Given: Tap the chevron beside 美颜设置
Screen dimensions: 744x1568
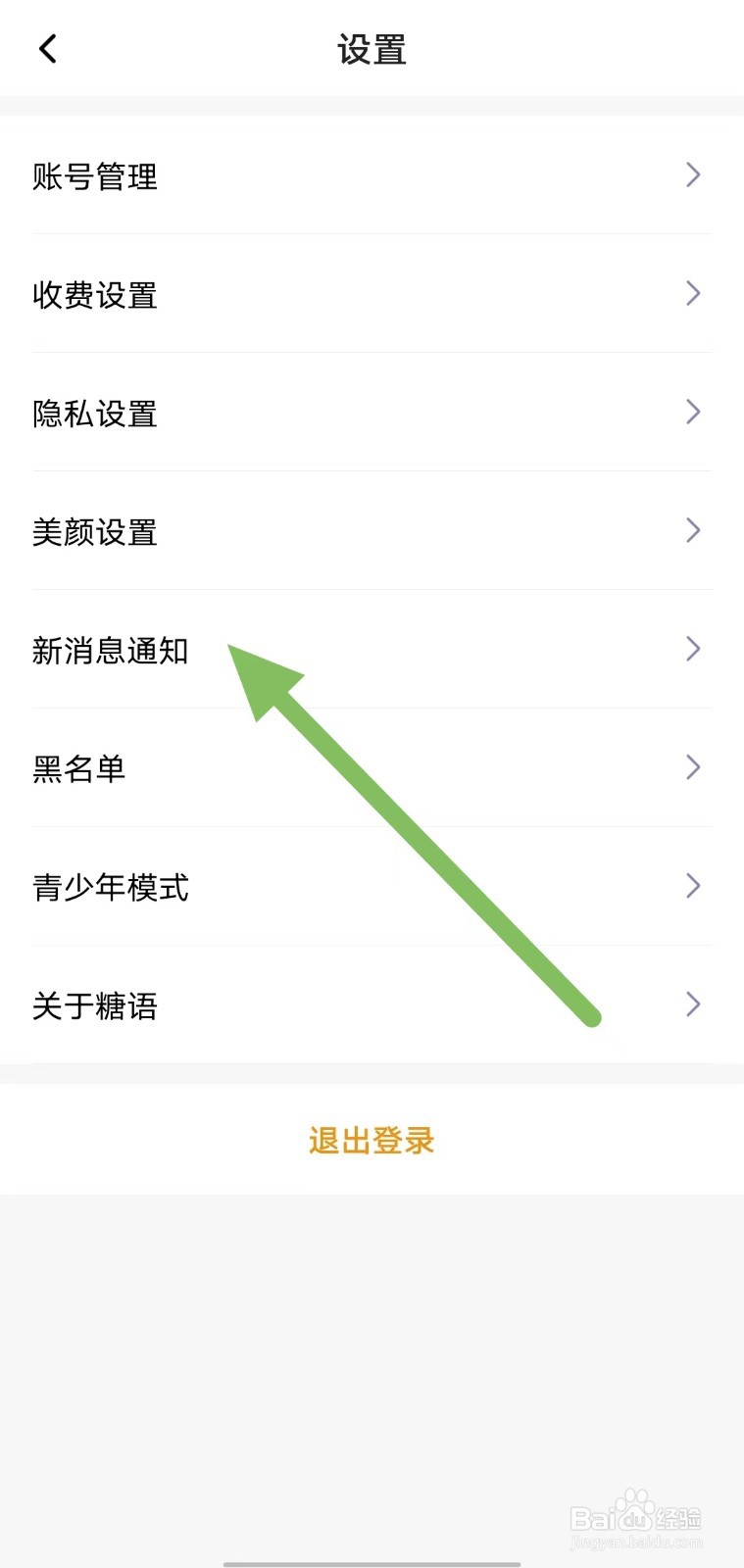Looking at the screenshot, I should [x=693, y=530].
